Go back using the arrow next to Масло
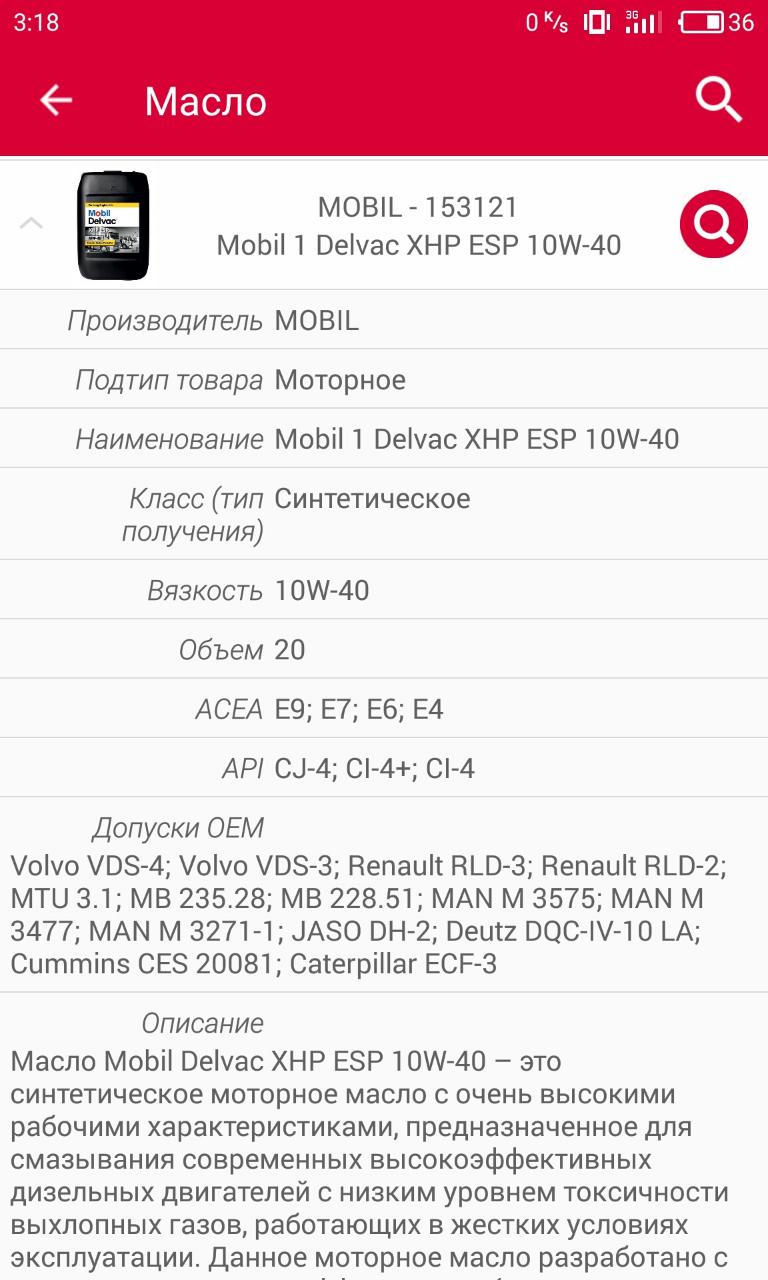This screenshot has width=768, height=1280. [56, 101]
